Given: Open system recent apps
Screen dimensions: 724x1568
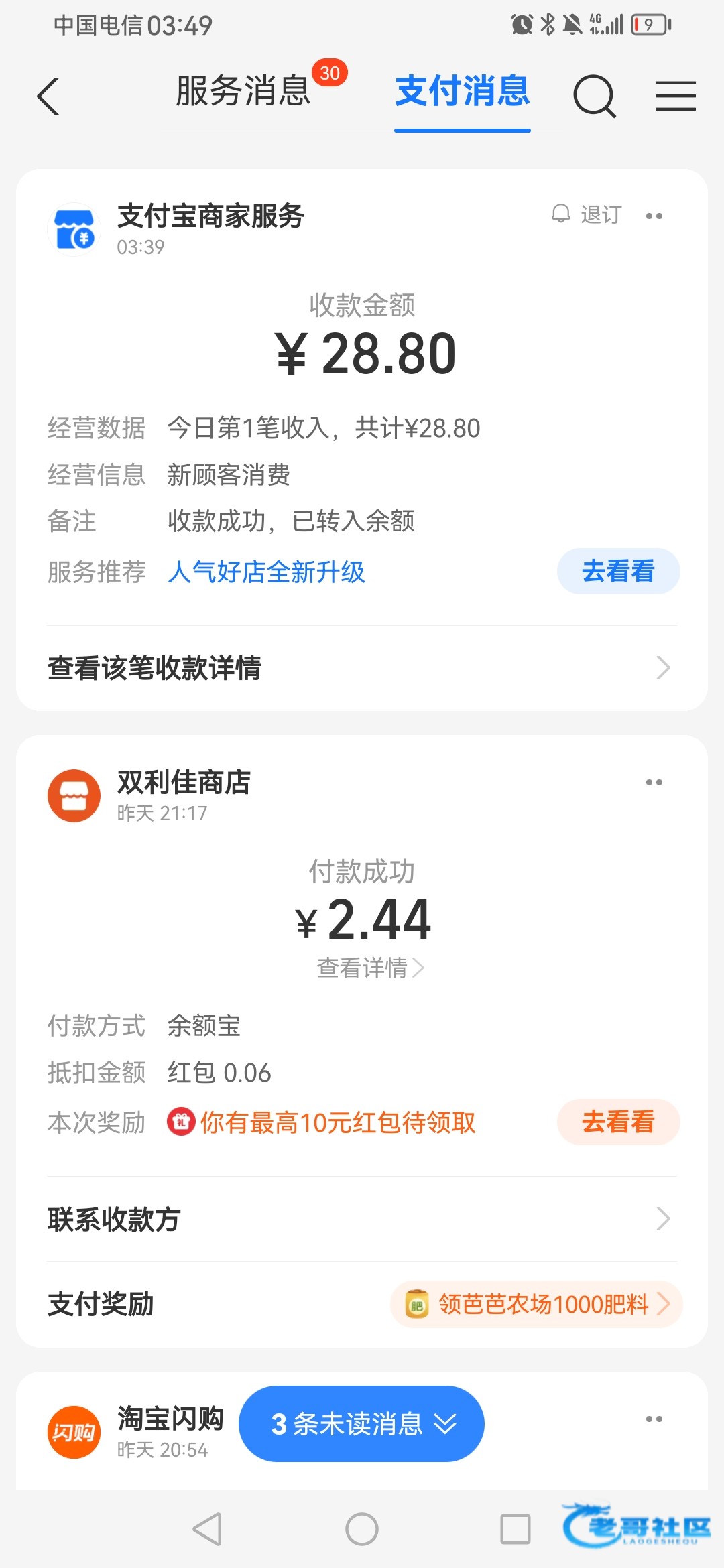Looking at the screenshot, I should [515, 1530].
